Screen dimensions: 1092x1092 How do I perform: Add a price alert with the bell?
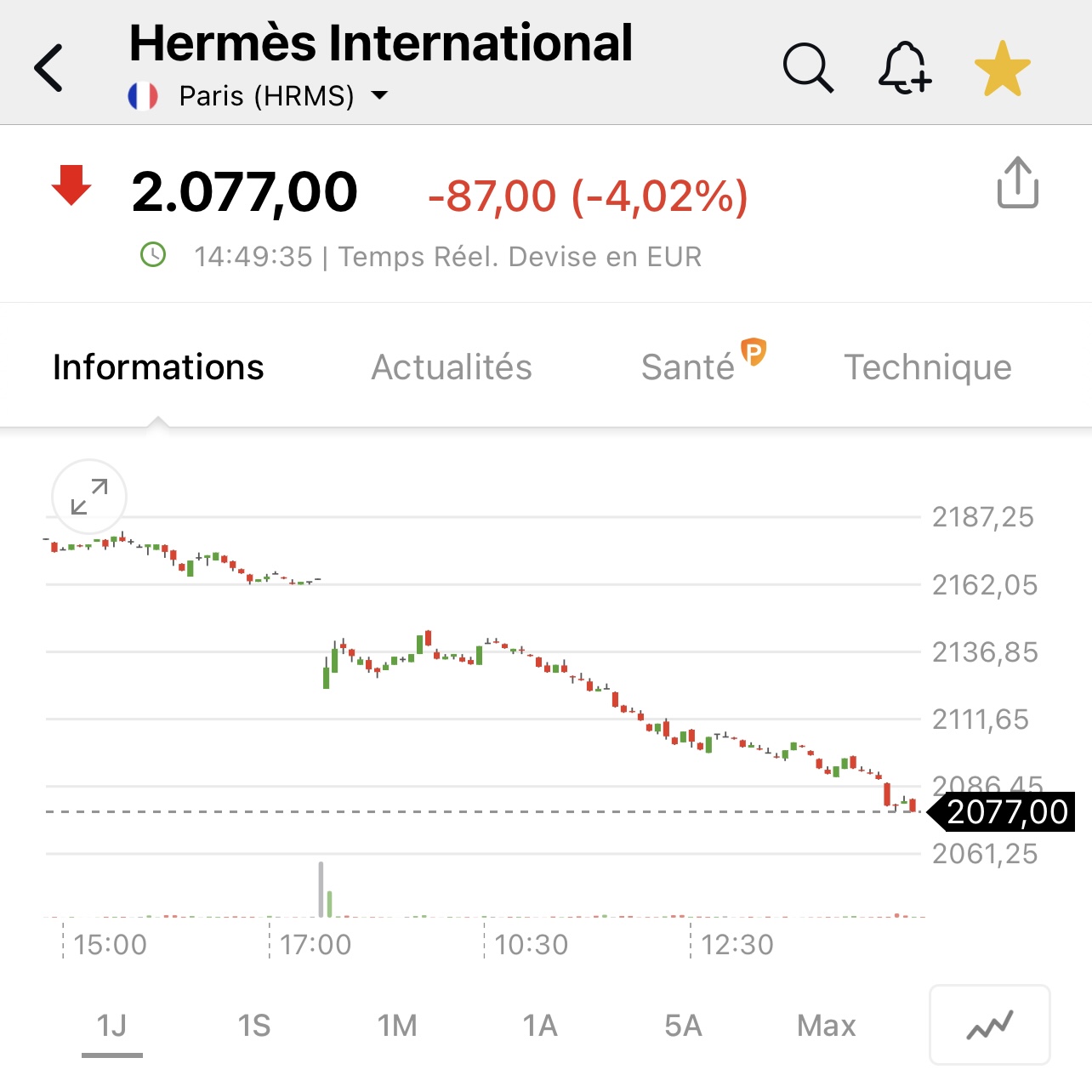click(904, 67)
